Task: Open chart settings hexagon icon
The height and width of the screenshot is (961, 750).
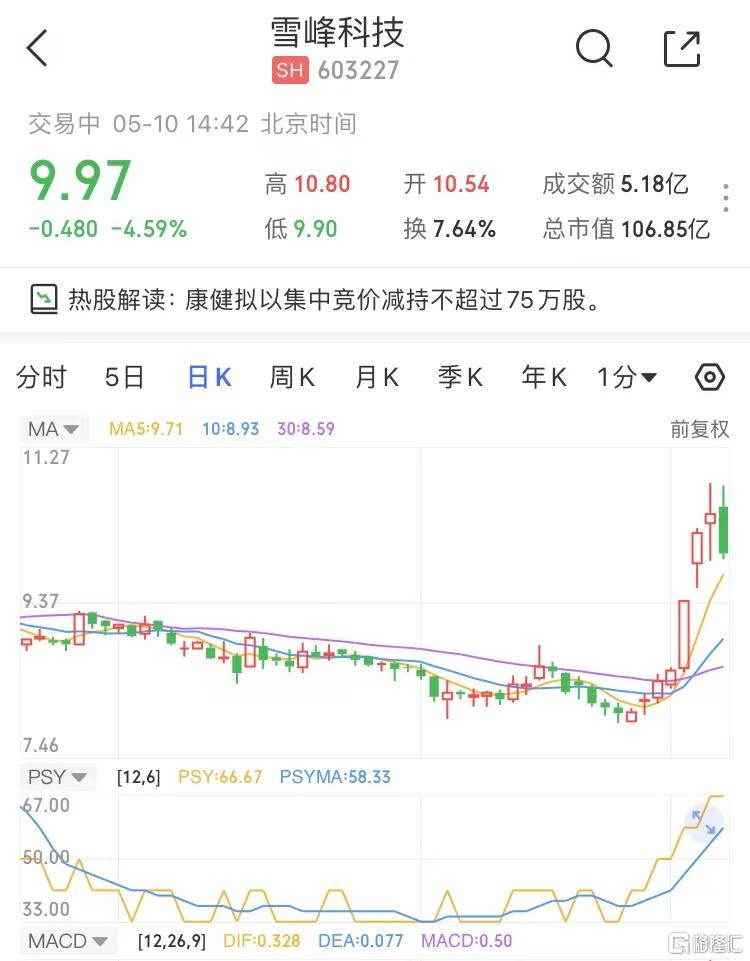Action: (709, 377)
